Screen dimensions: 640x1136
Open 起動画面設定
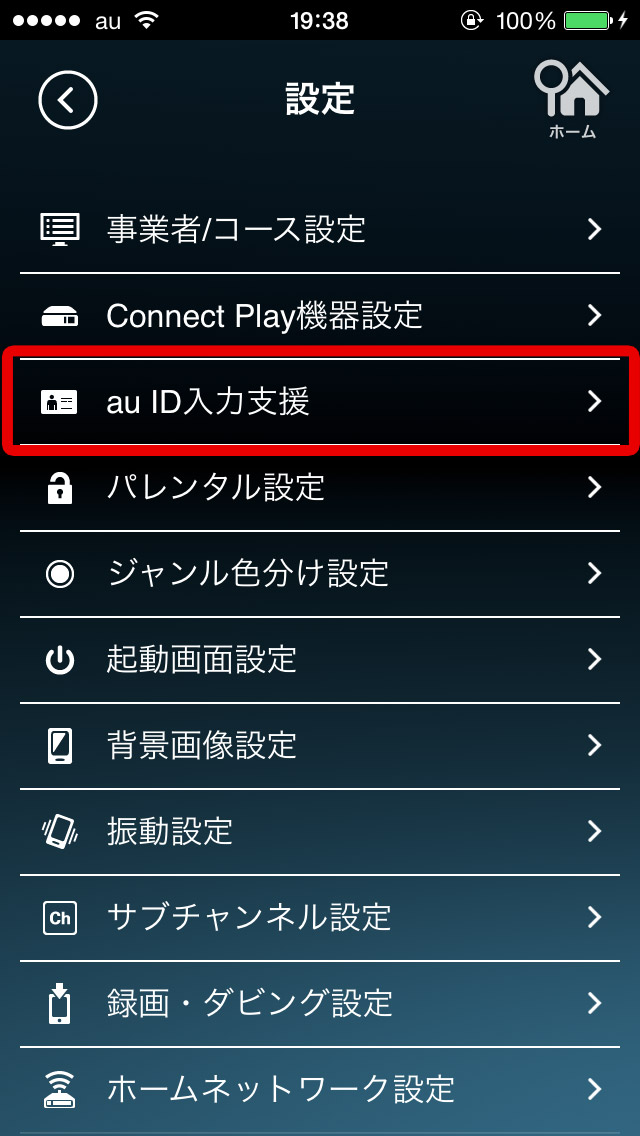320,660
